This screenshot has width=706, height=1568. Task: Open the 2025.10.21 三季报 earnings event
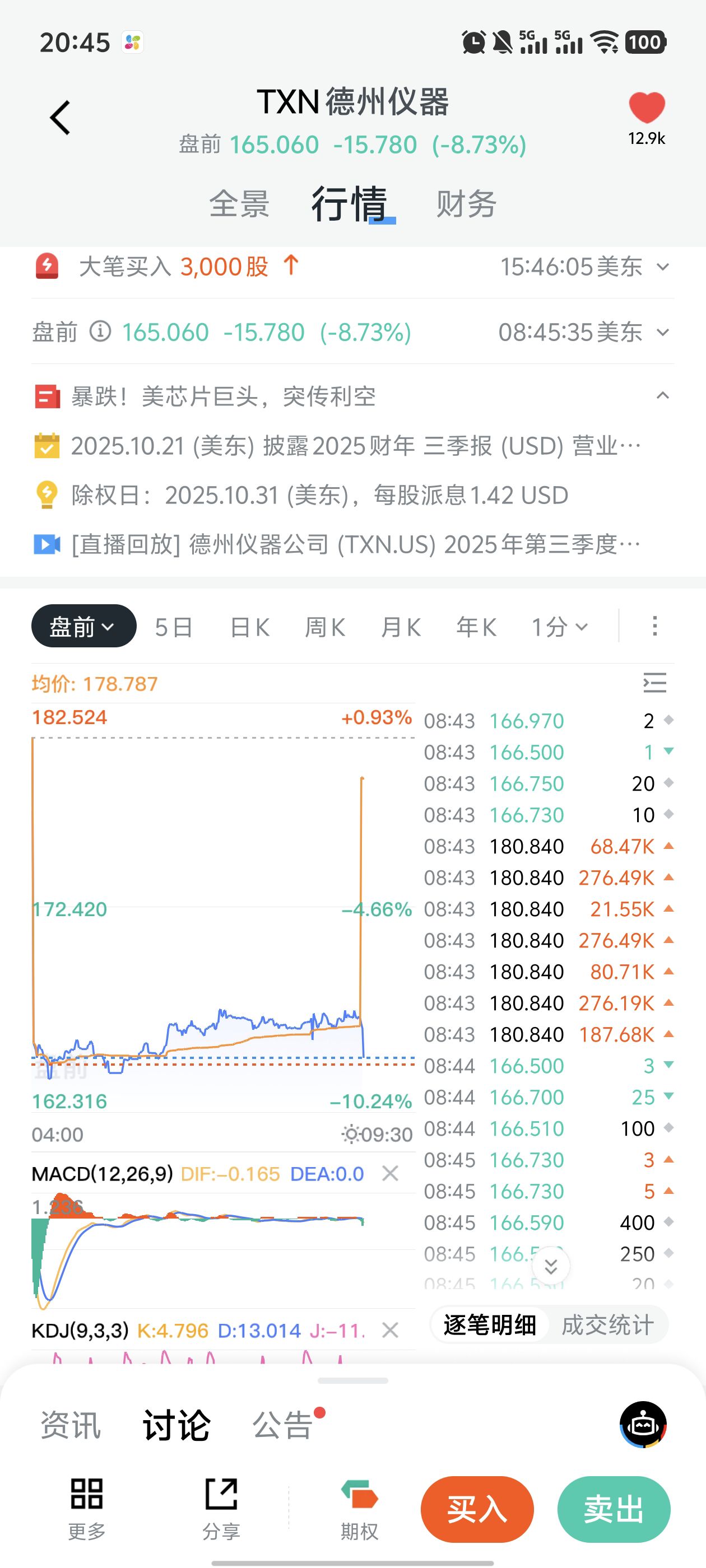click(355, 446)
